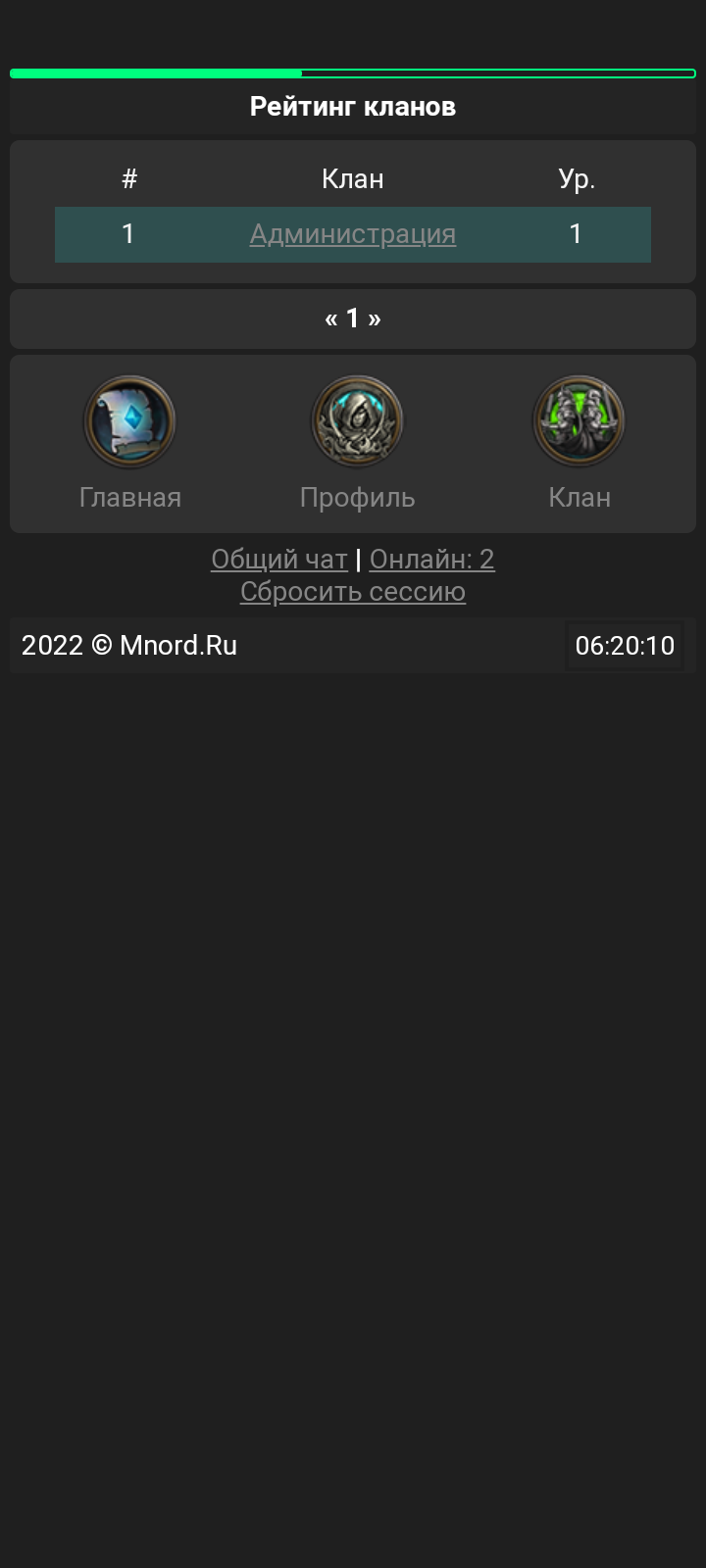Image resolution: width=706 pixels, height=1568 pixels.
Task: Tap the Сбросить сессию link
Action: [x=353, y=592]
